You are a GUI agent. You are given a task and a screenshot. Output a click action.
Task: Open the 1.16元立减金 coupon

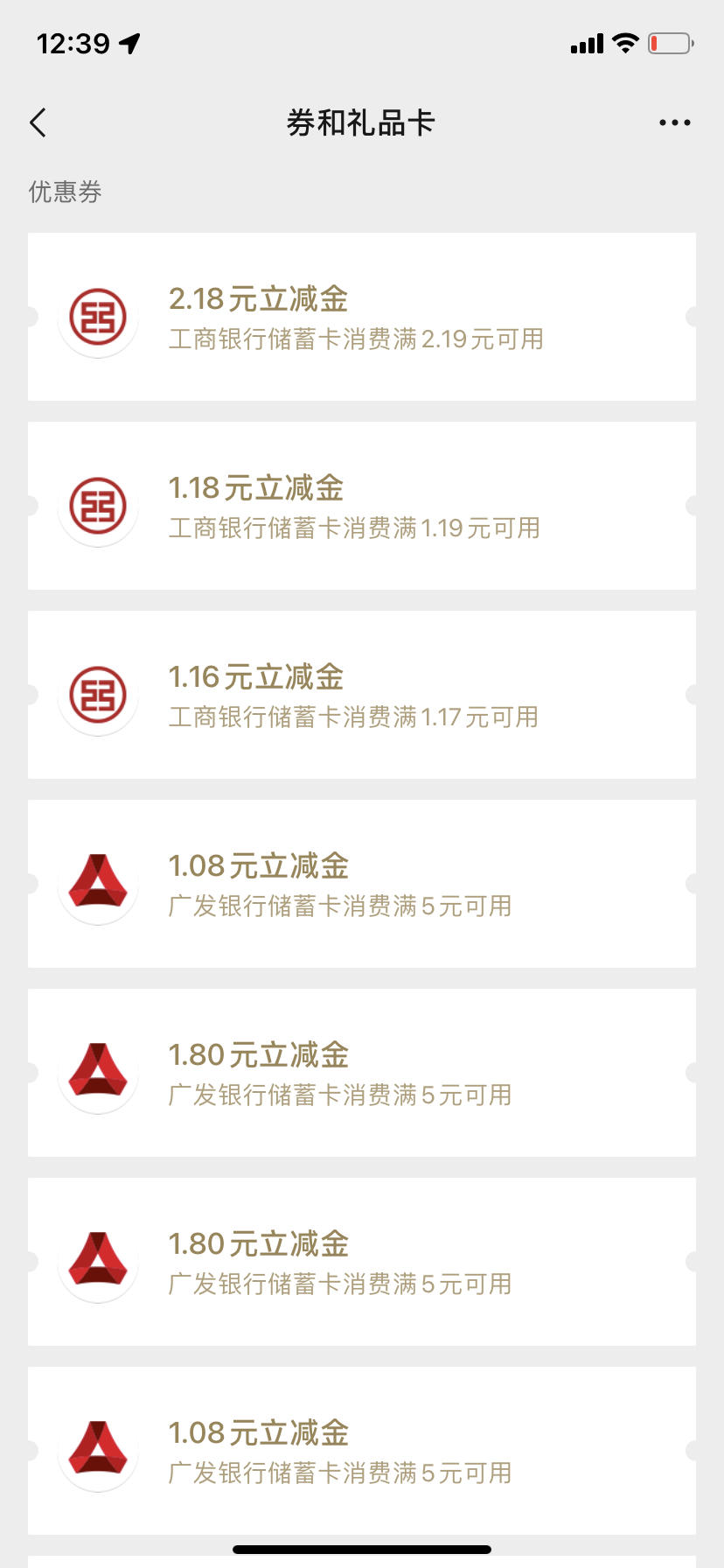click(362, 695)
